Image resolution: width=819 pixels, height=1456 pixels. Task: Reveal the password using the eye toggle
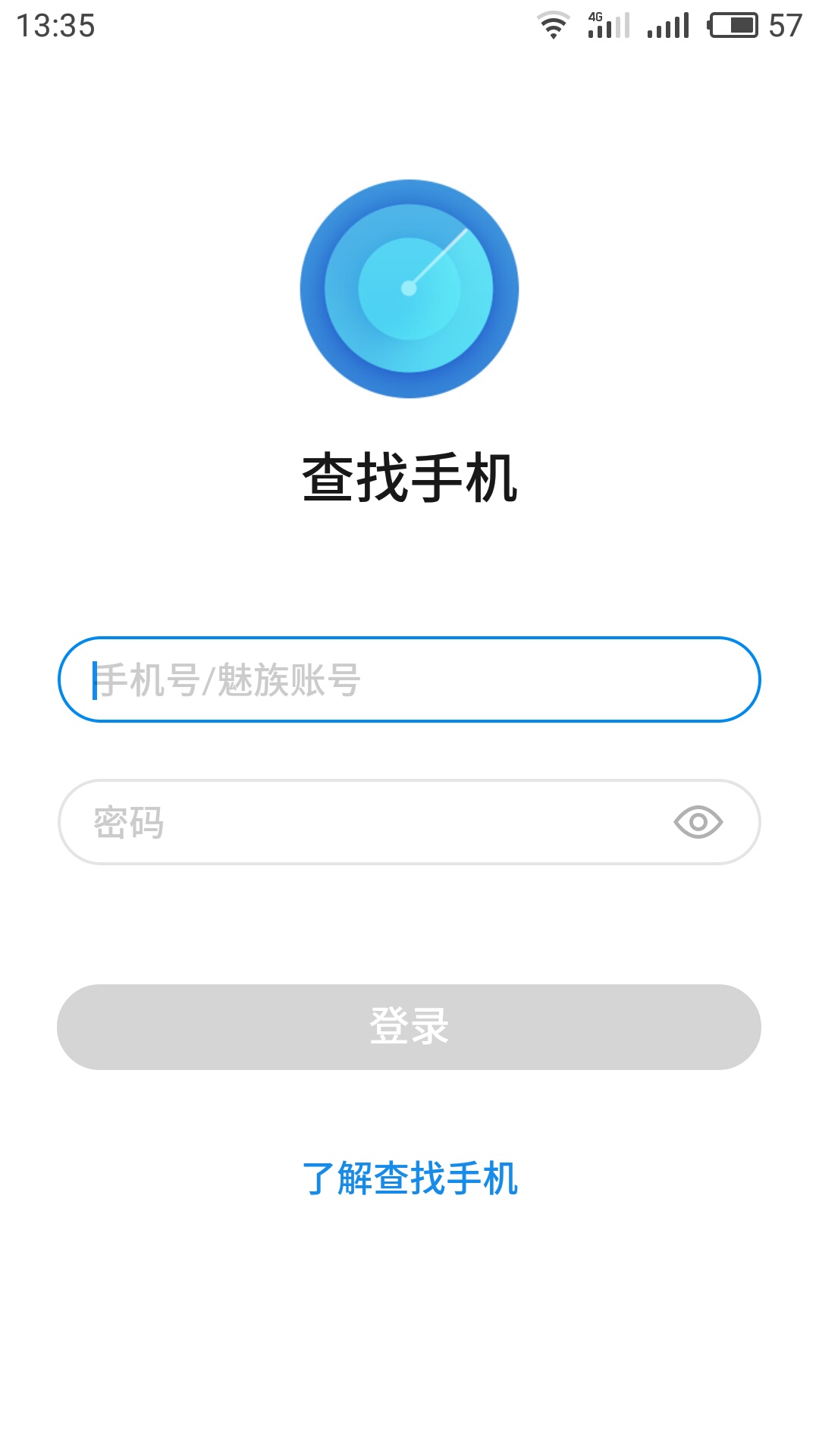699,821
